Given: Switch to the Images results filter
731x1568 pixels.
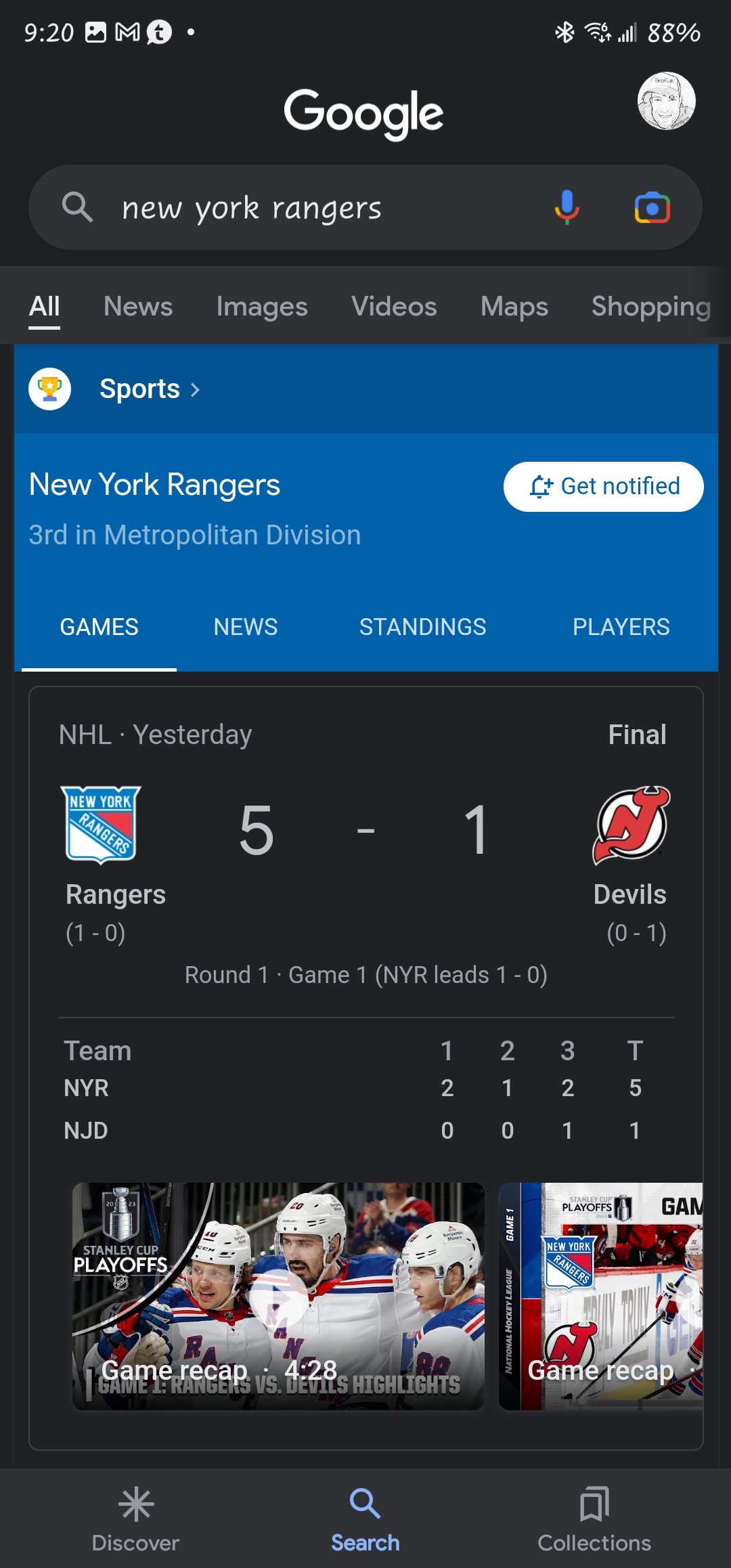Looking at the screenshot, I should (x=262, y=307).
